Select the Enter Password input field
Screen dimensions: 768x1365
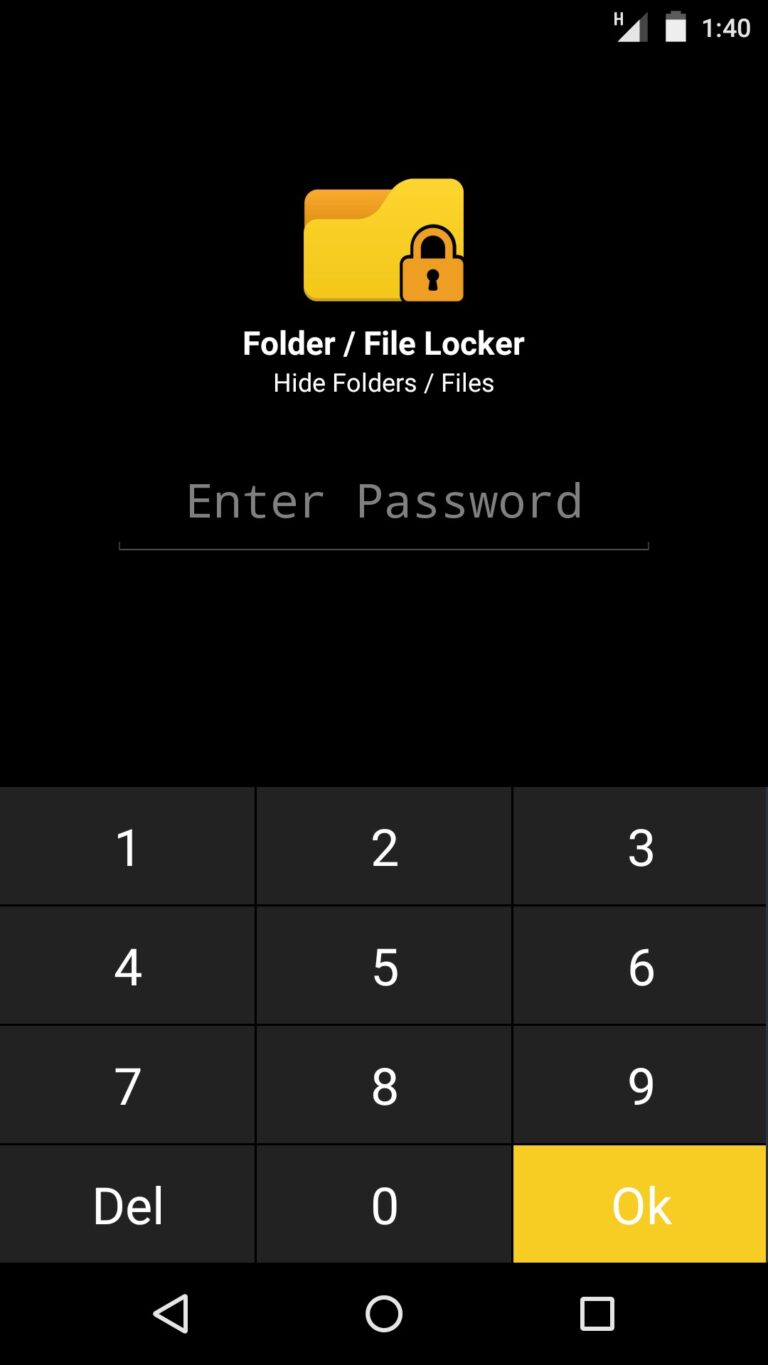coord(384,502)
